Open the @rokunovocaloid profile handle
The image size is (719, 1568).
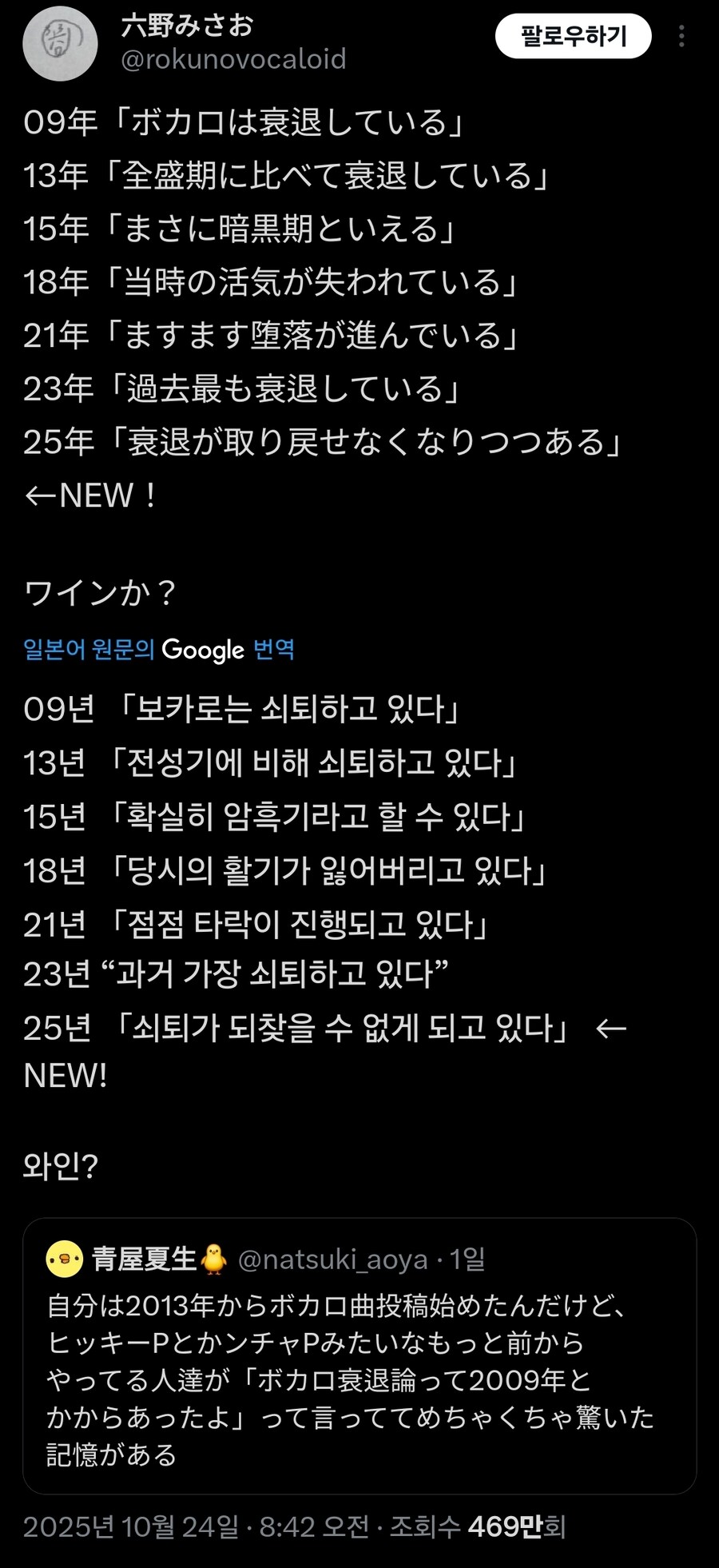pos(232,59)
